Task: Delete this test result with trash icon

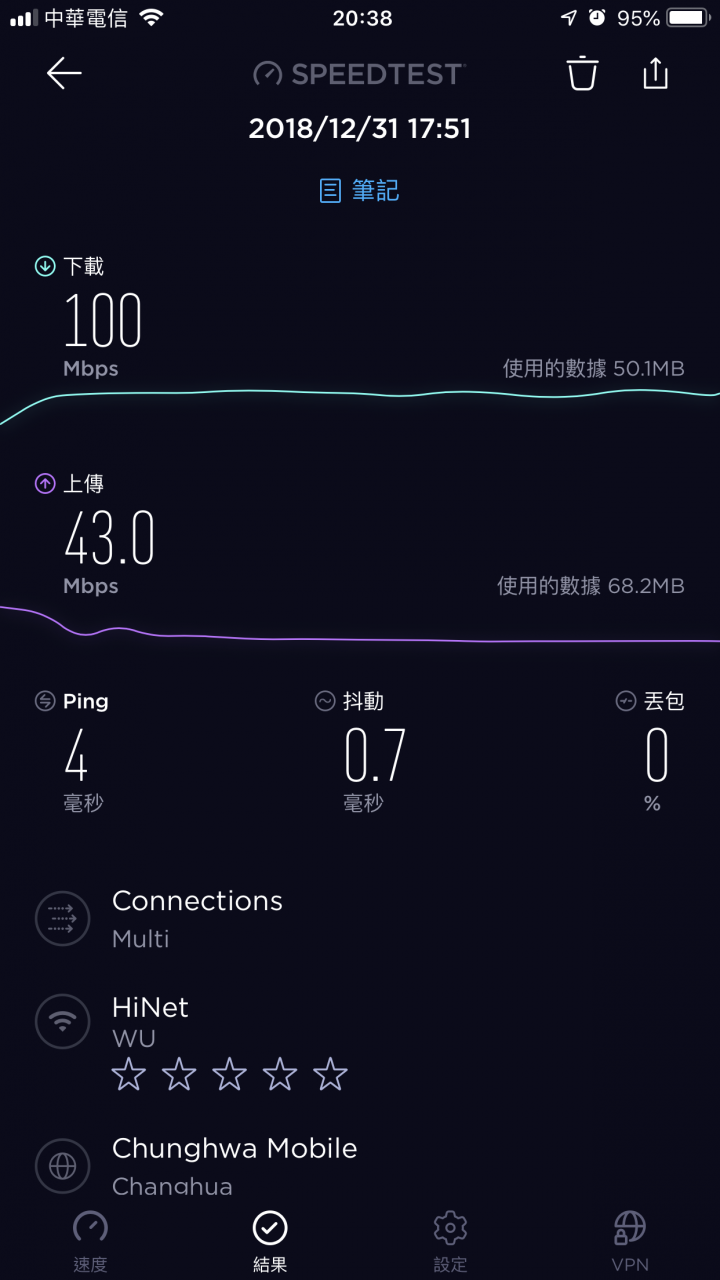Action: click(582, 73)
